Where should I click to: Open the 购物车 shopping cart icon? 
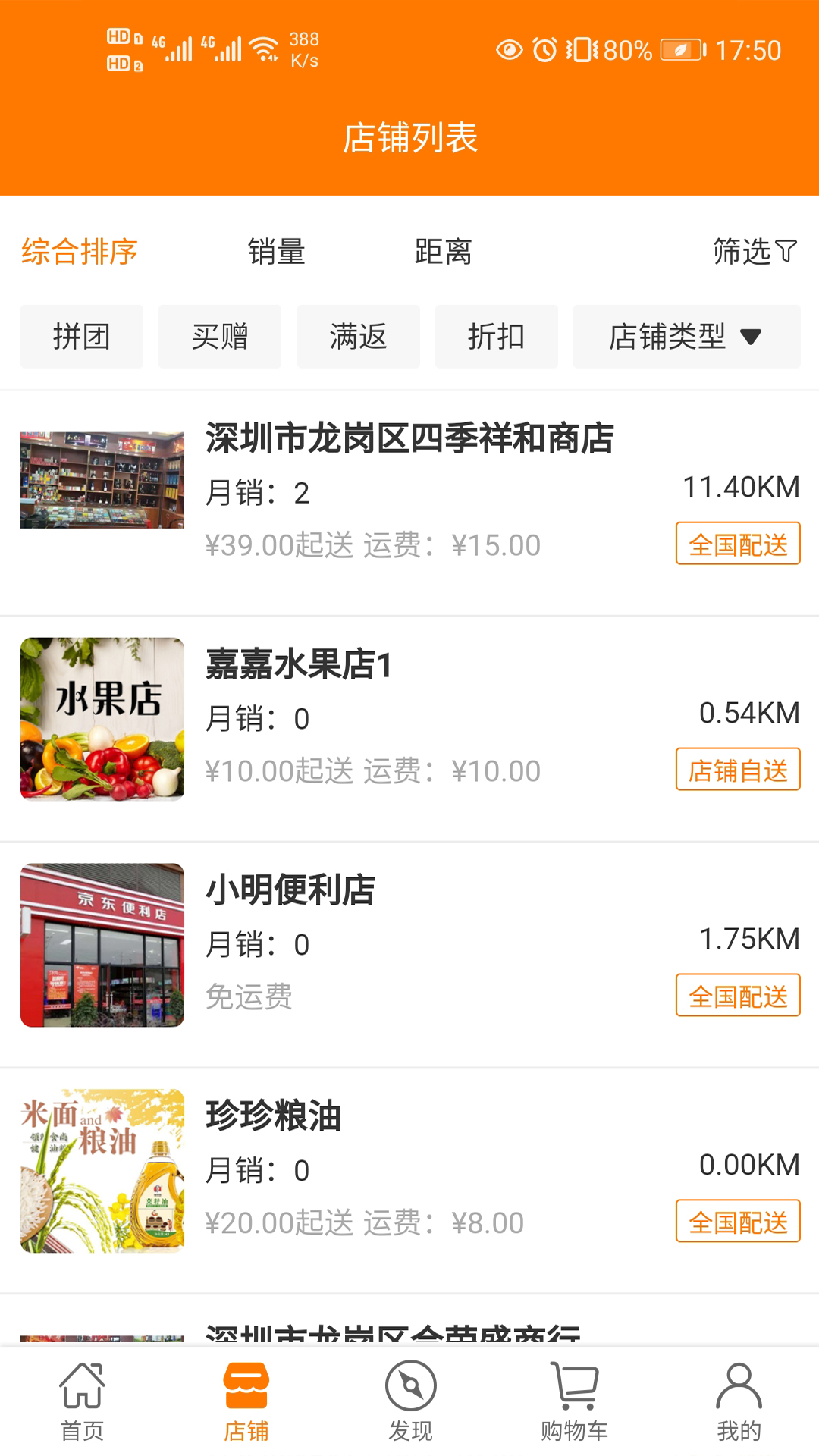573,1395
